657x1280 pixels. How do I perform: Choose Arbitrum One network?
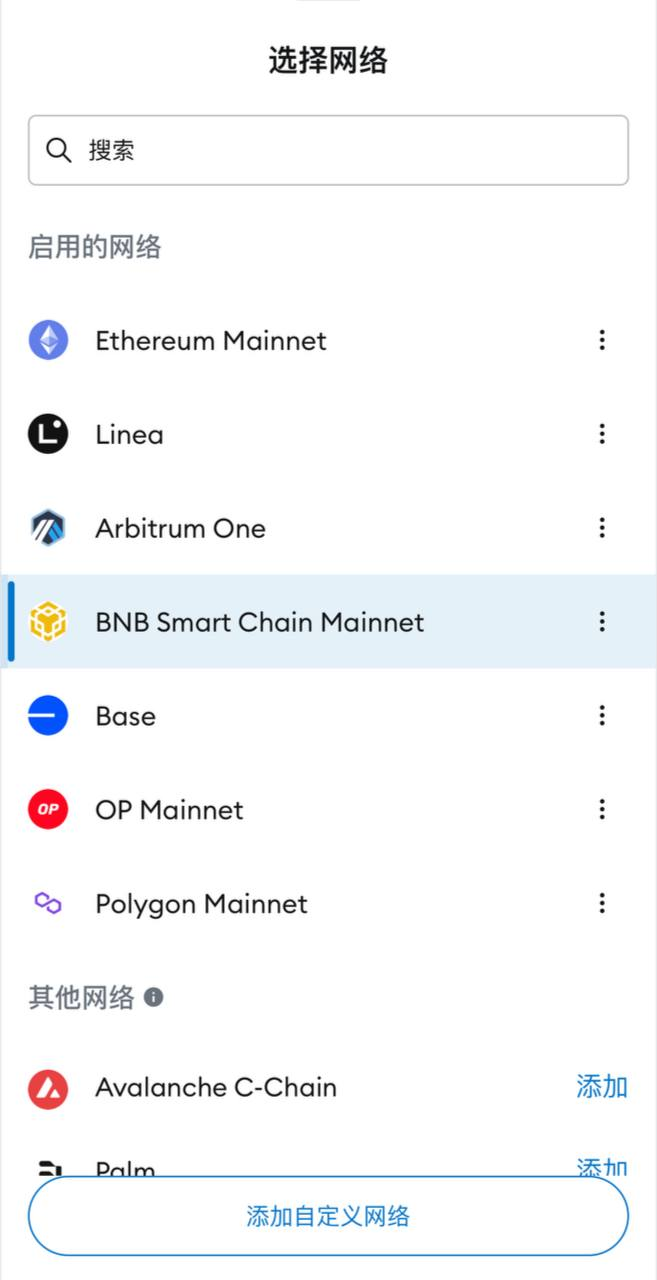click(181, 528)
